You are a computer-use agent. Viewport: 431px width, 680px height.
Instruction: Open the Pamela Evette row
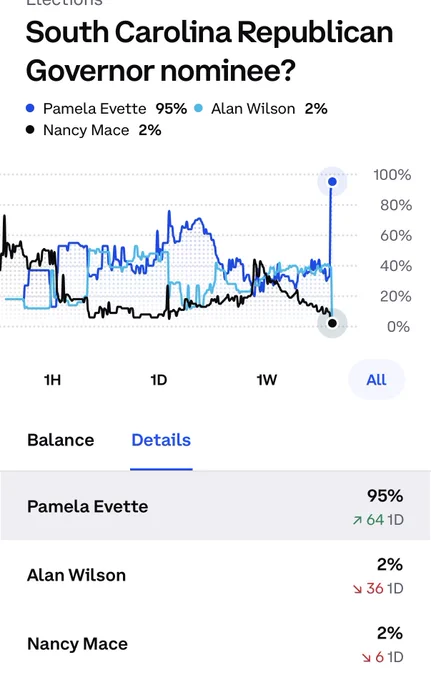coord(216,506)
